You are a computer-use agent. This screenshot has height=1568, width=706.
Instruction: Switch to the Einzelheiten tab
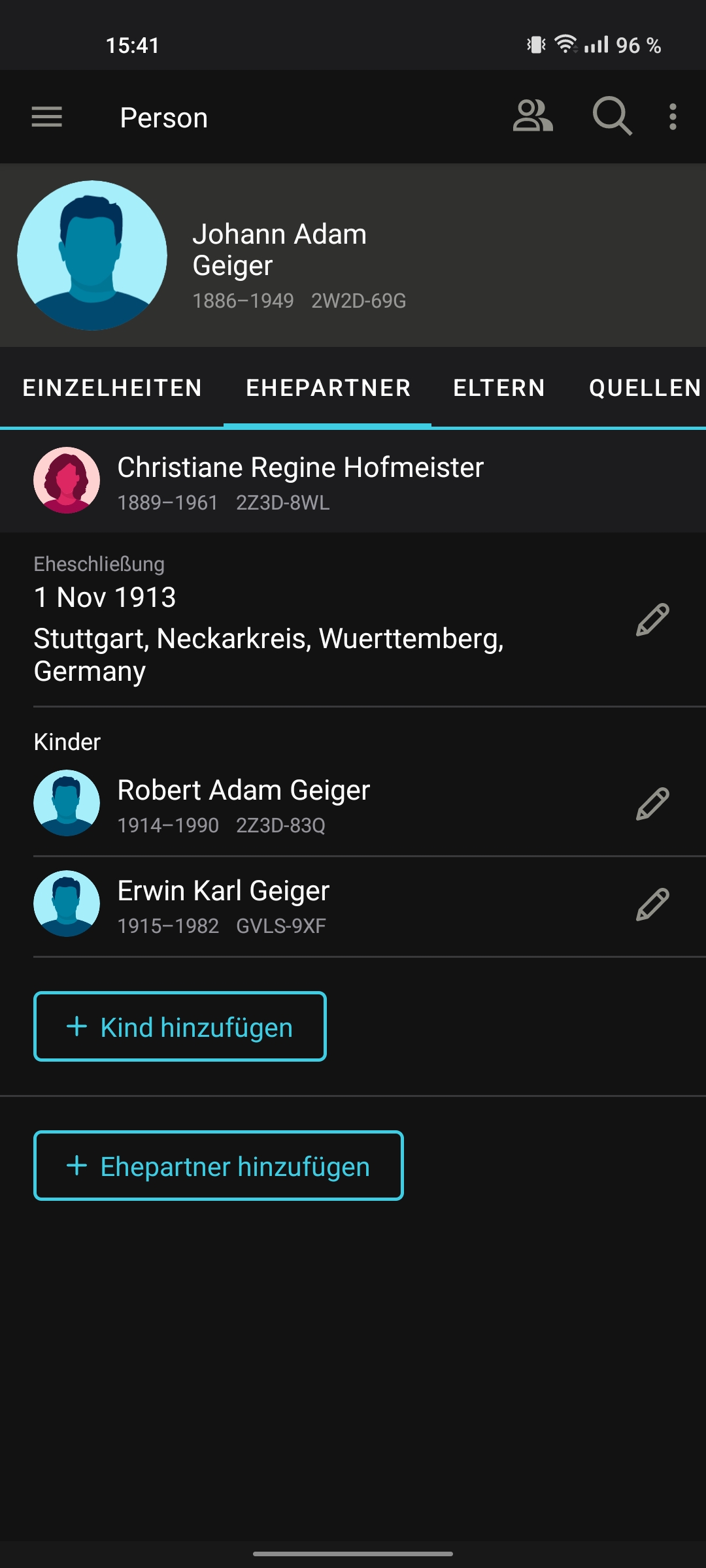(x=112, y=388)
